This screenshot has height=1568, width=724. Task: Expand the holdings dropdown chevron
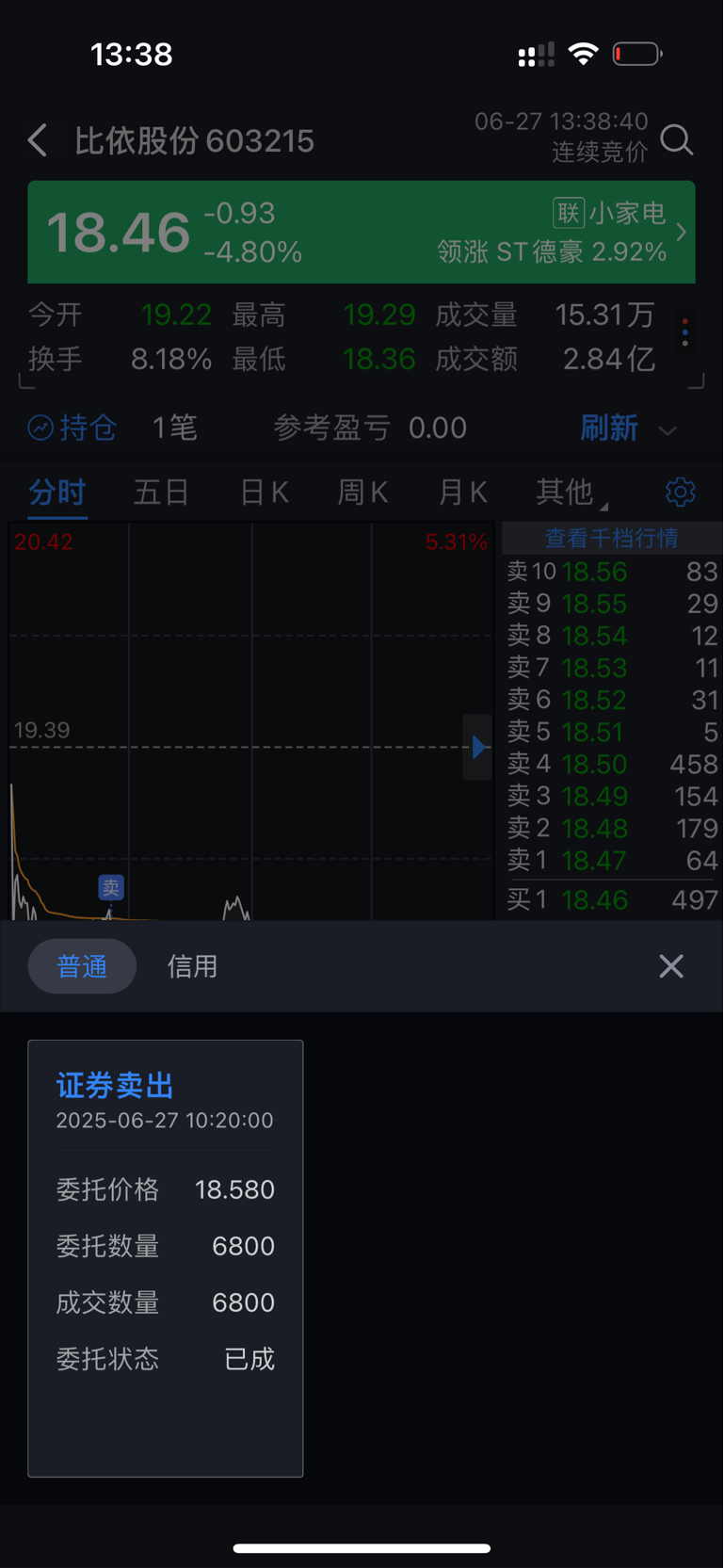click(668, 430)
